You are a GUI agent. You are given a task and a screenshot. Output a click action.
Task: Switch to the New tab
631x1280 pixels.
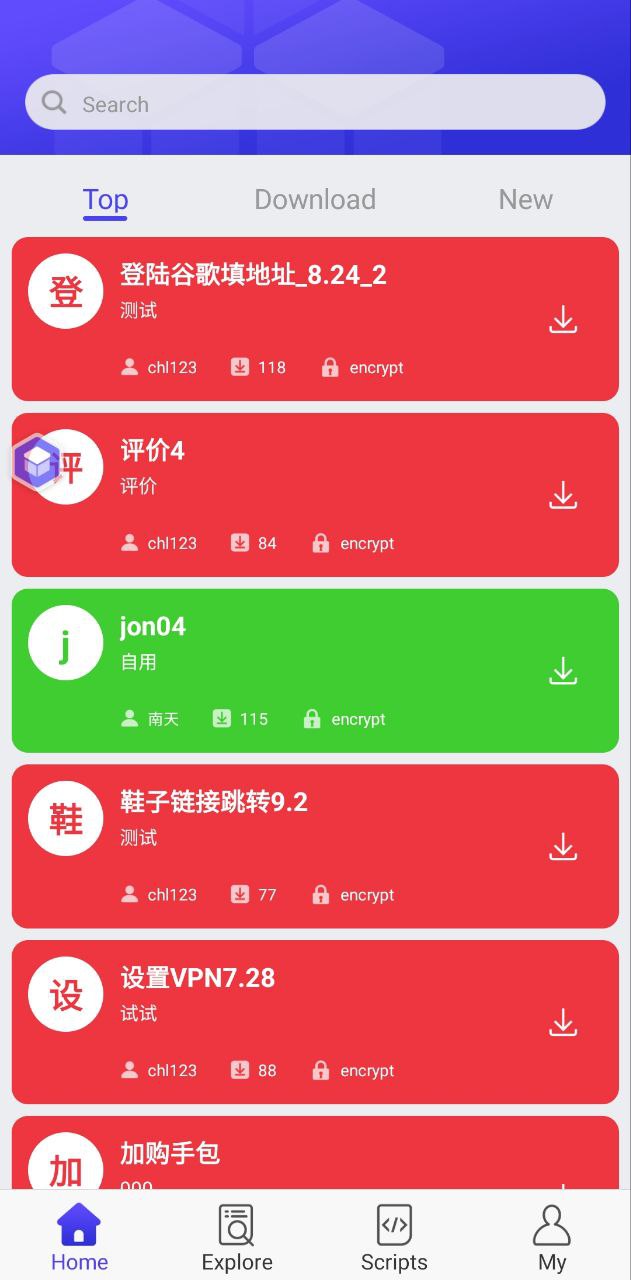coord(525,200)
